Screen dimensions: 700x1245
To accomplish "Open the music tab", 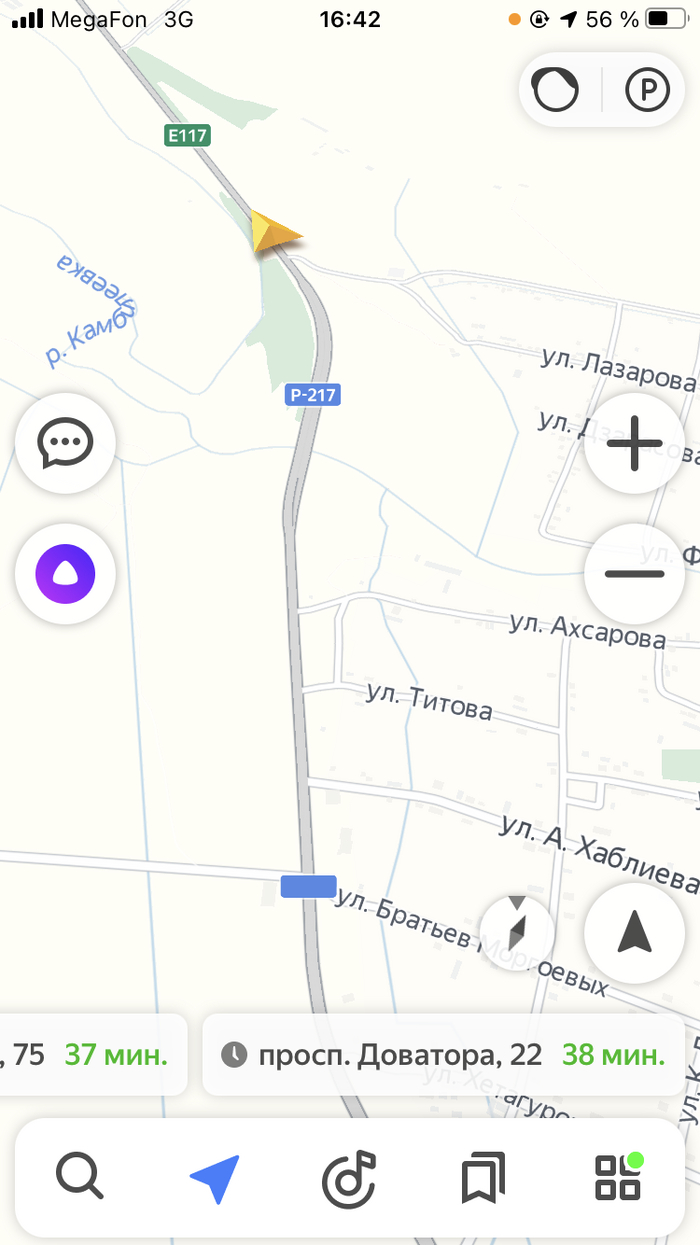I will click(348, 1178).
